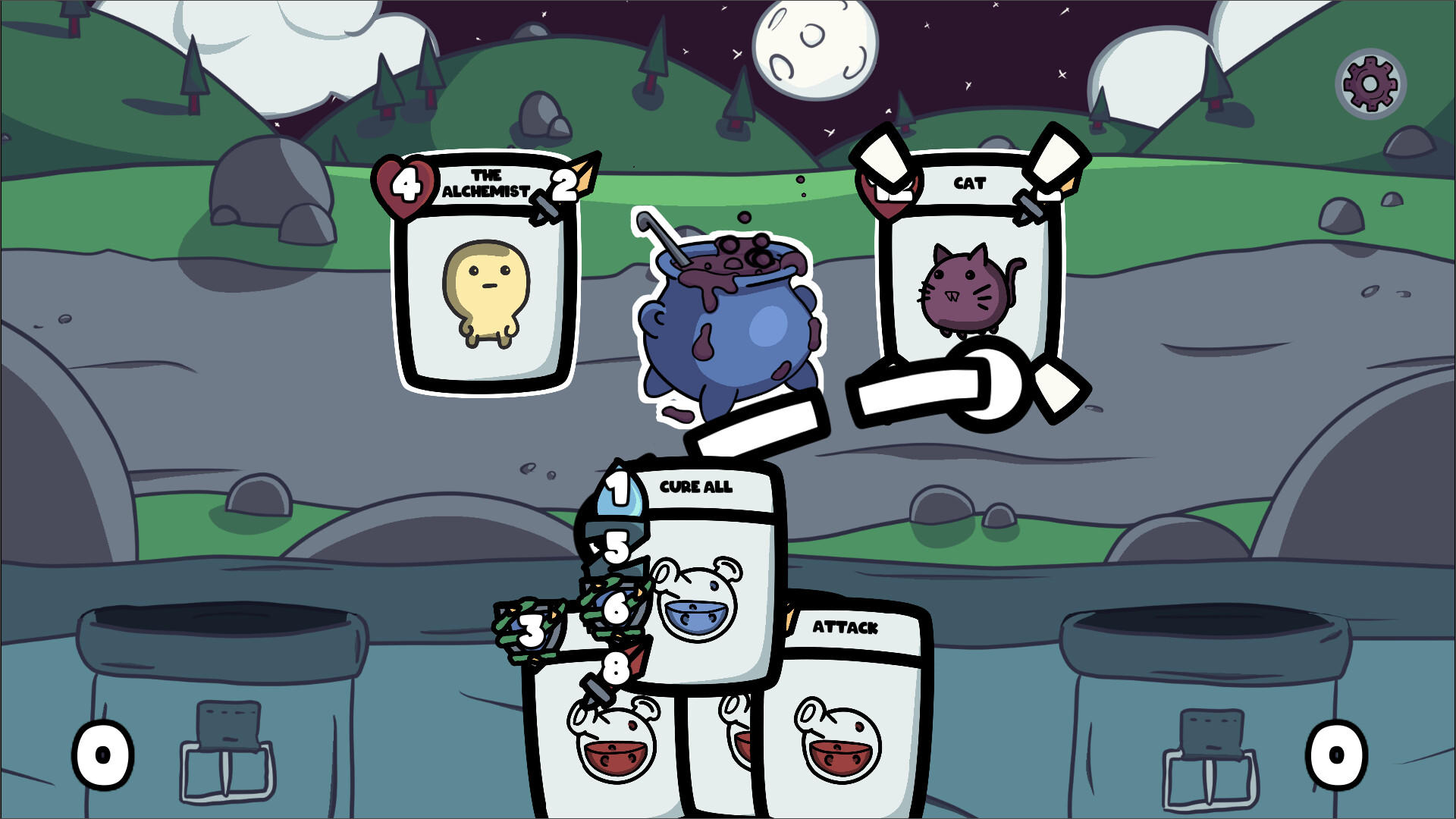1456x819 pixels.
Task: Open the settings gear
Action: point(1370,83)
